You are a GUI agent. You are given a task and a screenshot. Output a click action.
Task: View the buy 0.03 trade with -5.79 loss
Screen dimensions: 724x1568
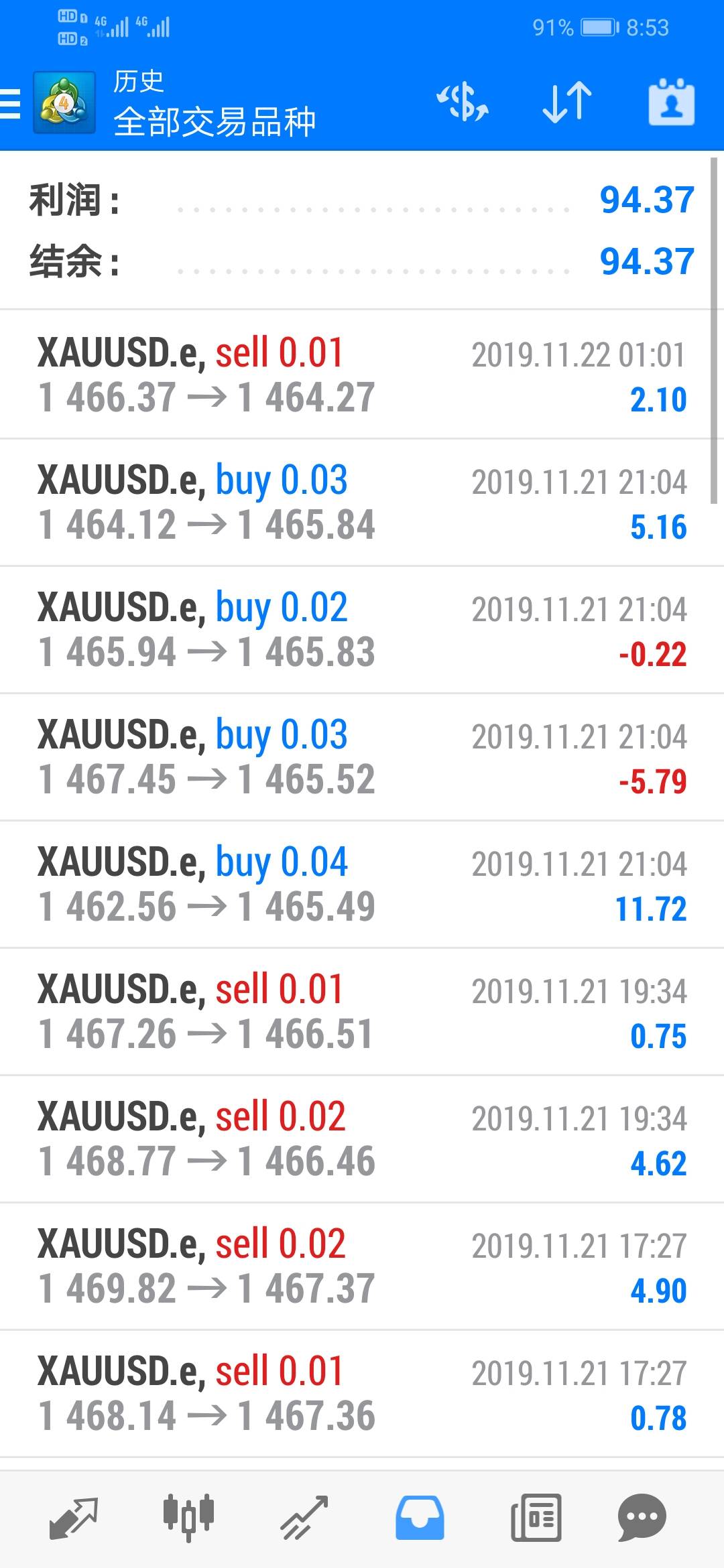(x=362, y=757)
